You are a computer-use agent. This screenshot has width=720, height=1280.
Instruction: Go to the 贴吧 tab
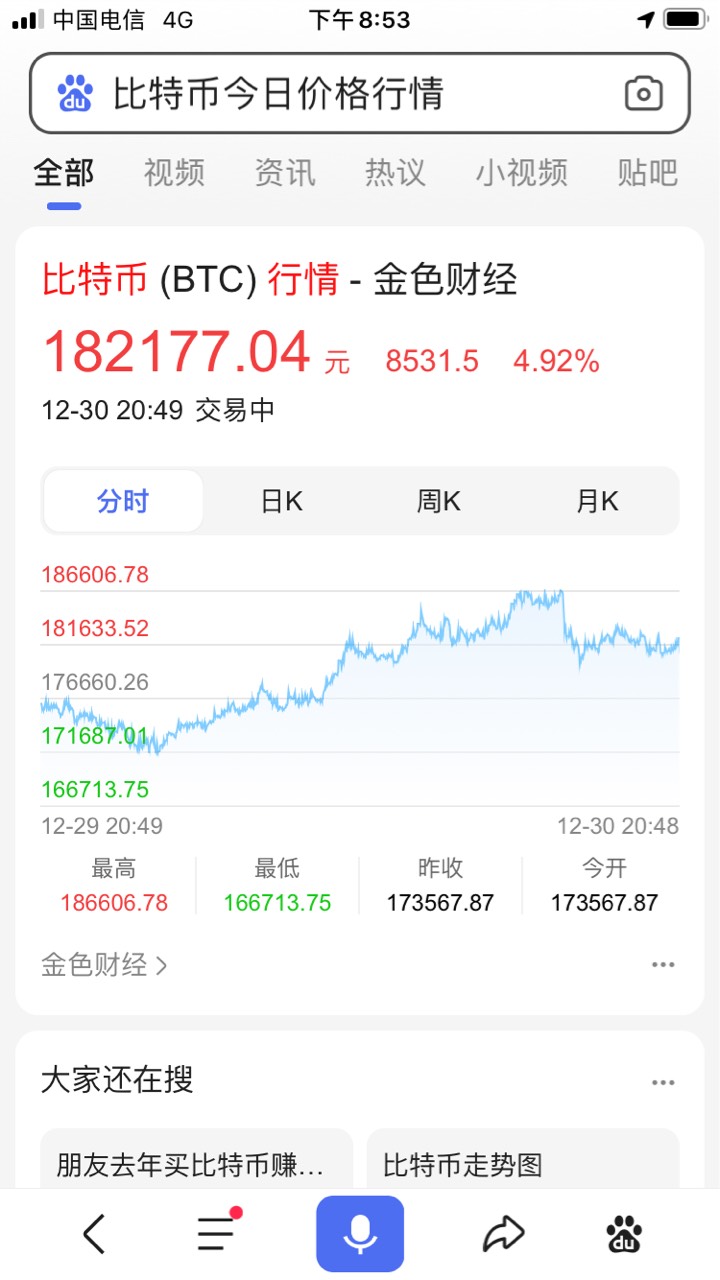tap(647, 172)
